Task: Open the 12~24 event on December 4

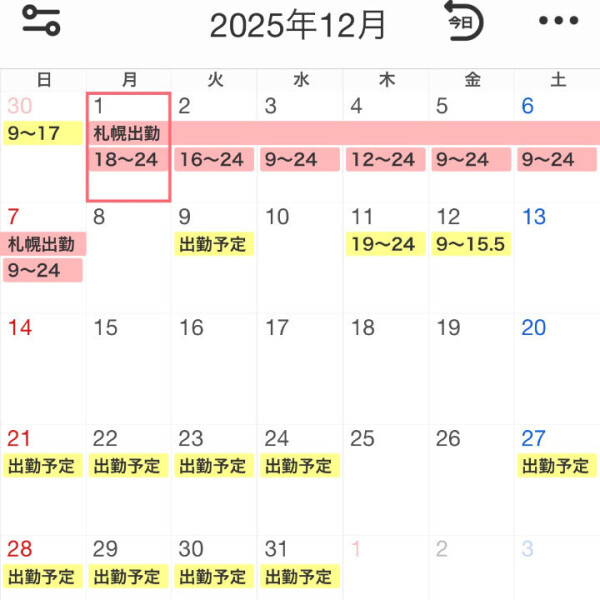Action: click(x=385, y=159)
